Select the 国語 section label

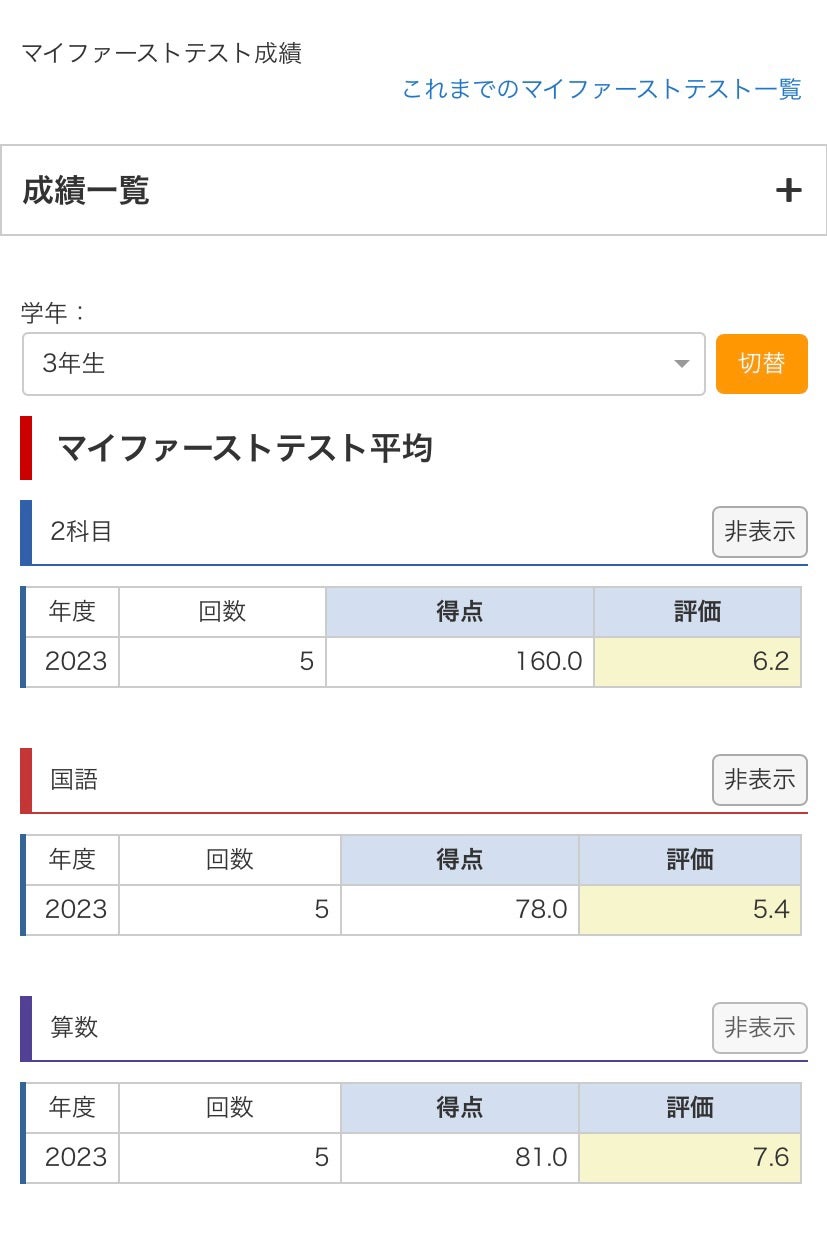(x=70, y=781)
